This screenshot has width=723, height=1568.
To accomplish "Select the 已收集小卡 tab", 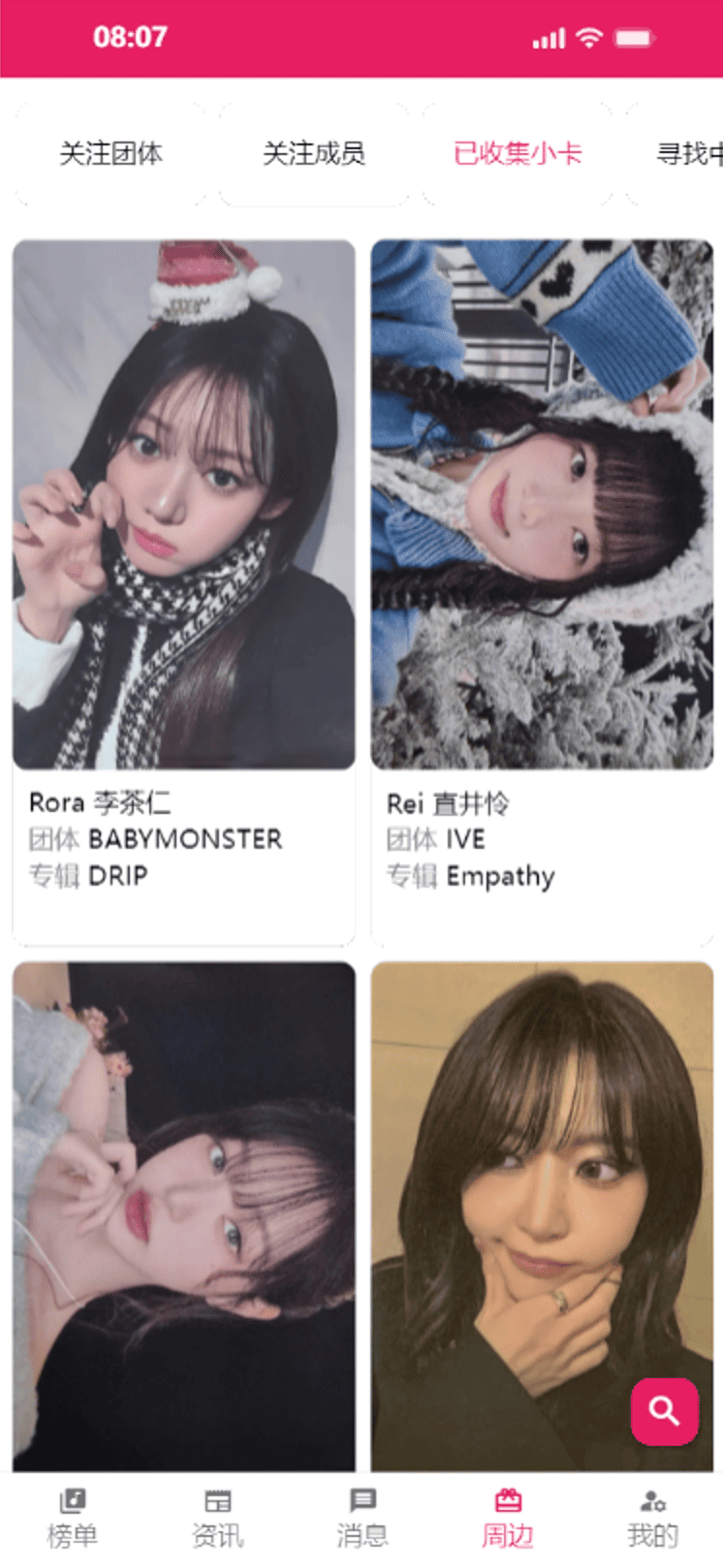I will click(x=517, y=153).
